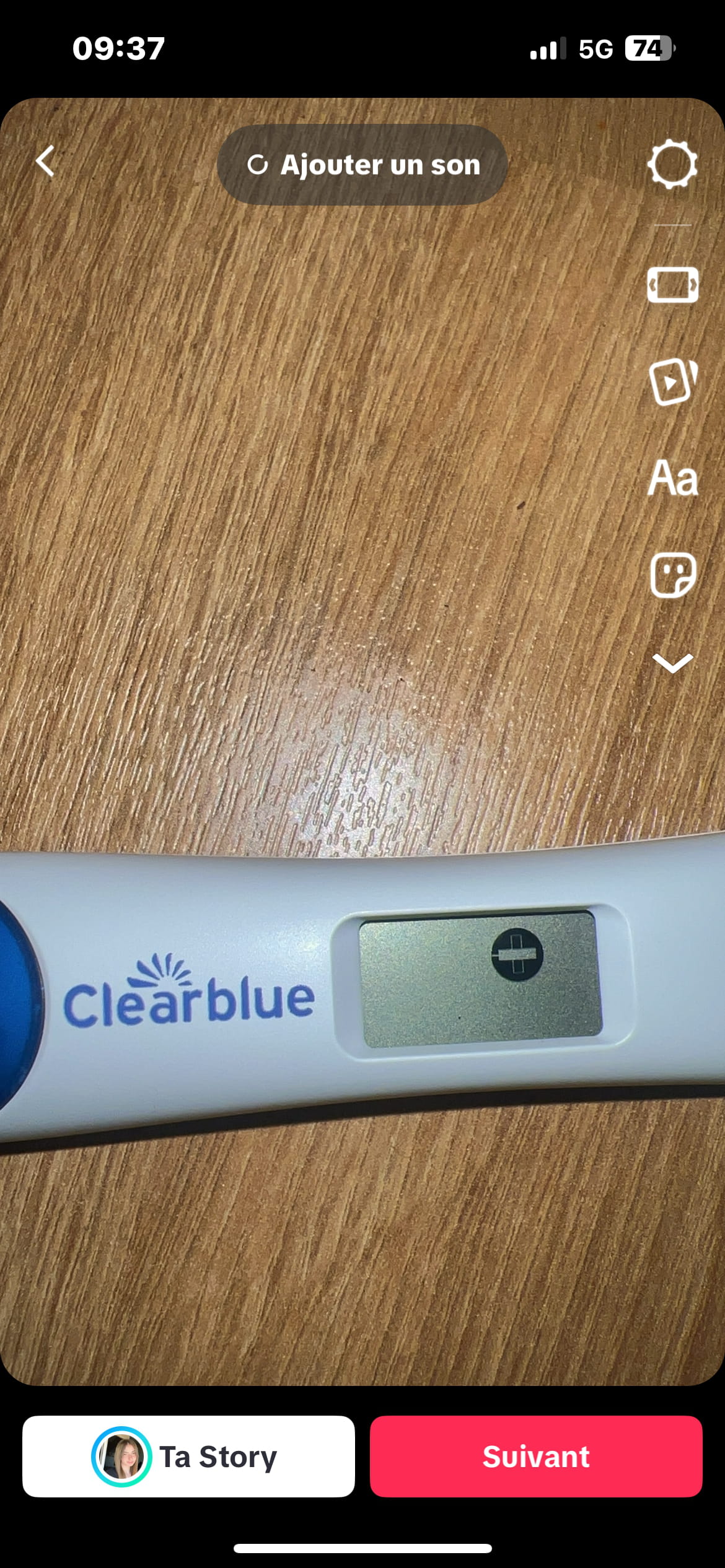The height and width of the screenshot is (1568, 725).
Task: Go back with the top-left arrow
Action: [45, 162]
